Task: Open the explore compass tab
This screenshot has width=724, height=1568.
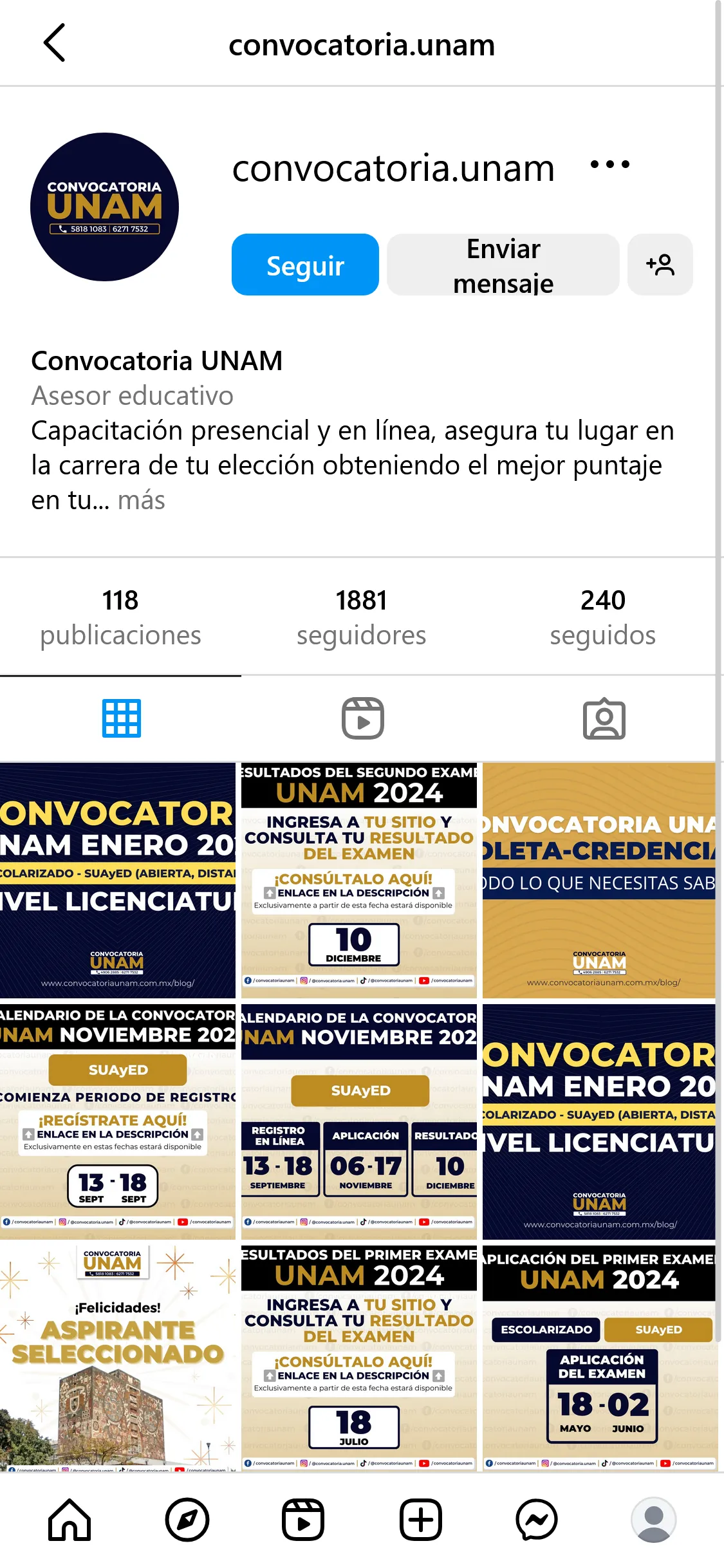Action: 187,1520
